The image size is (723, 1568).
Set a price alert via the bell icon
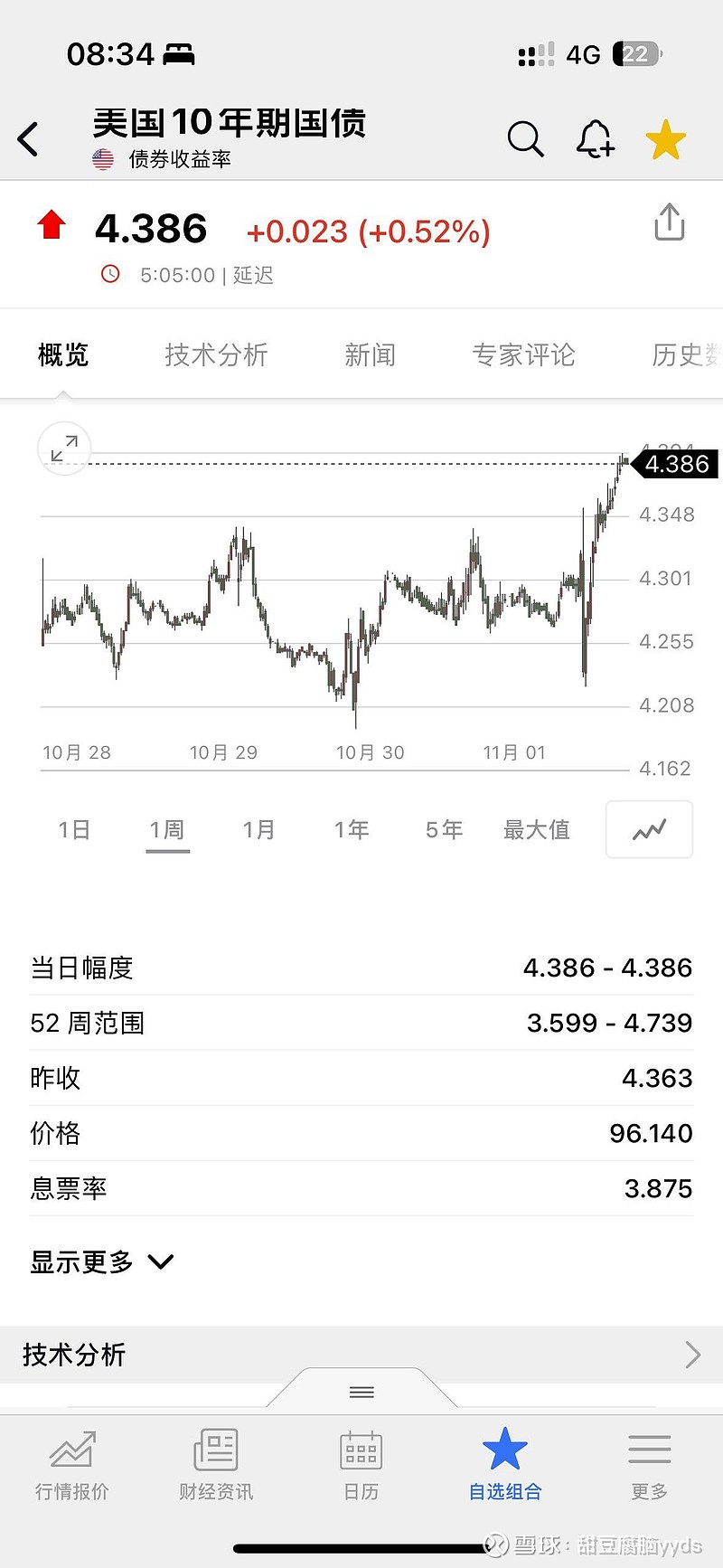595,138
